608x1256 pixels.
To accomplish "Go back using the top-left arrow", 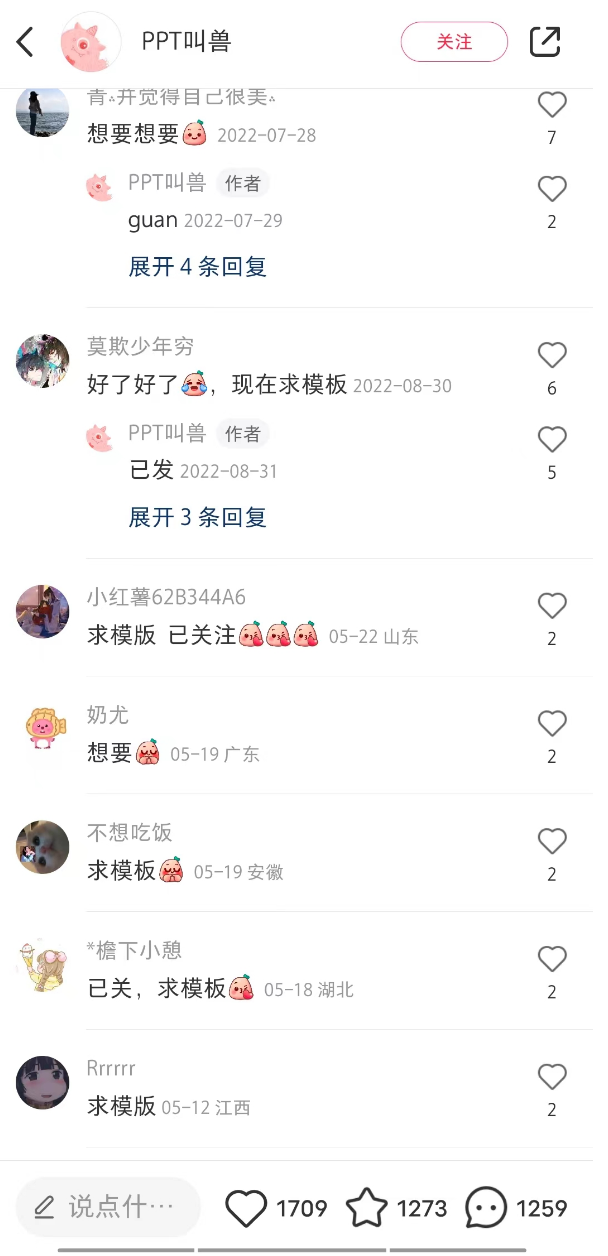I will coord(26,42).
